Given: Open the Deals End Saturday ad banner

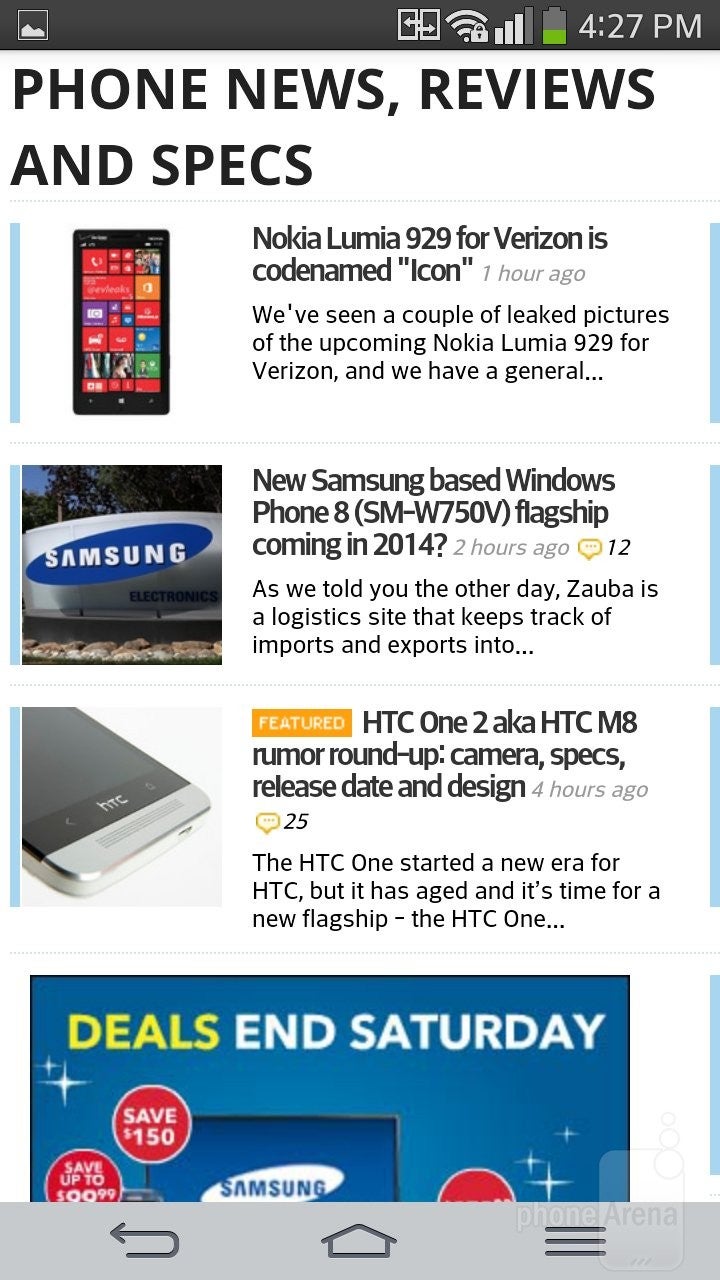Looking at the screenshot, I should tap(330, 1088).
